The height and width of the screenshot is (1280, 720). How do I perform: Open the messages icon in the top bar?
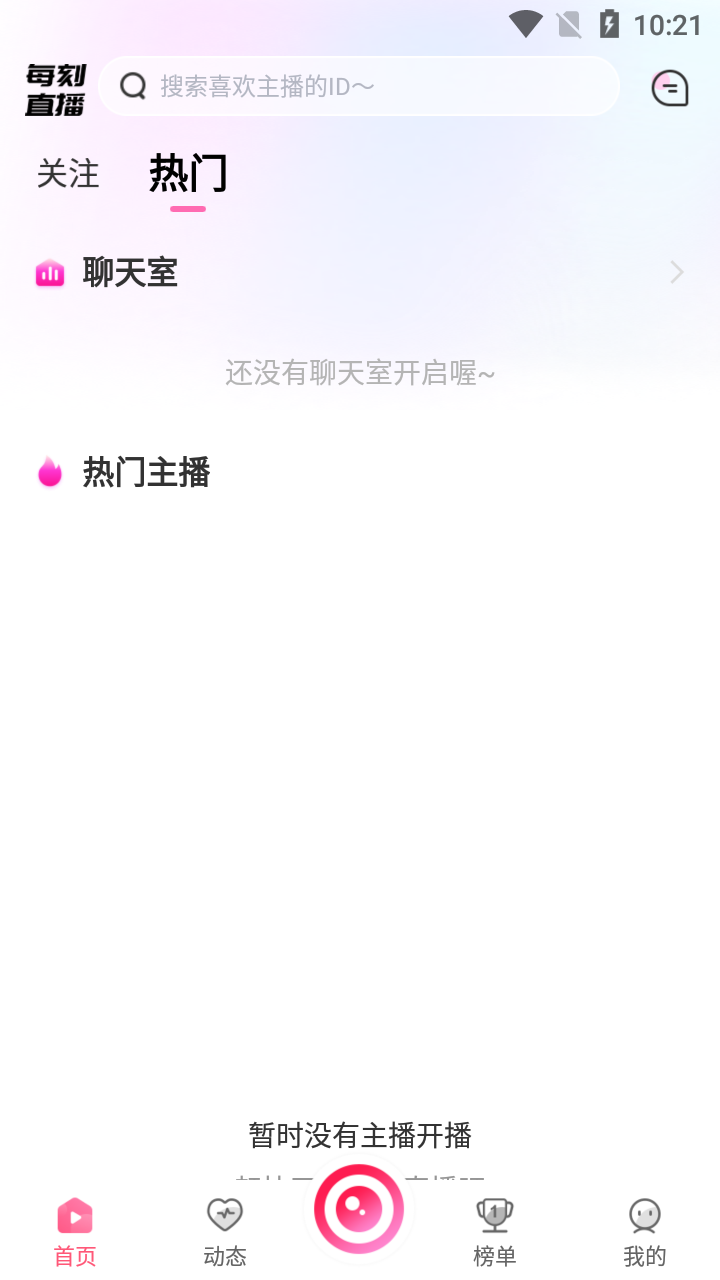click(670, 88)
